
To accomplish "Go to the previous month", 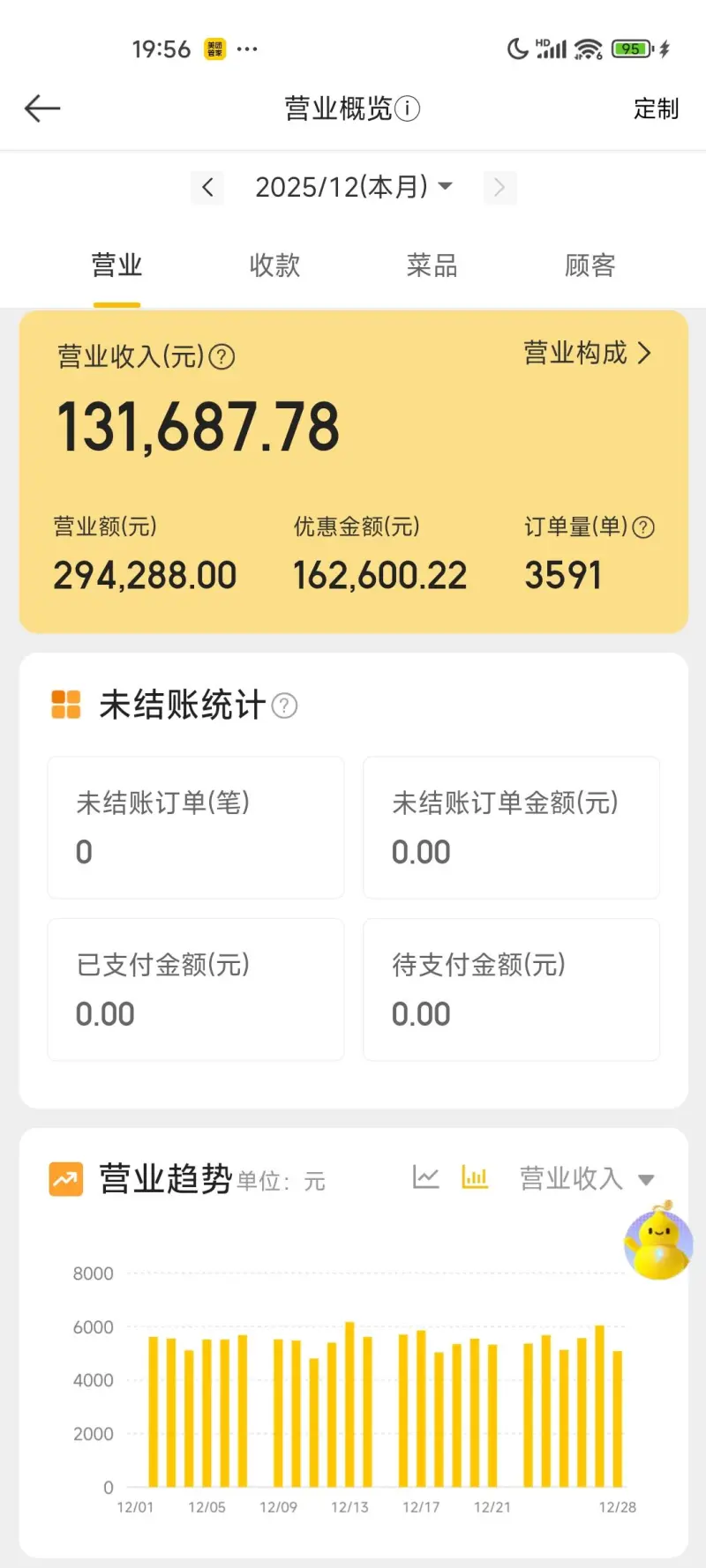I will point(207,187).
